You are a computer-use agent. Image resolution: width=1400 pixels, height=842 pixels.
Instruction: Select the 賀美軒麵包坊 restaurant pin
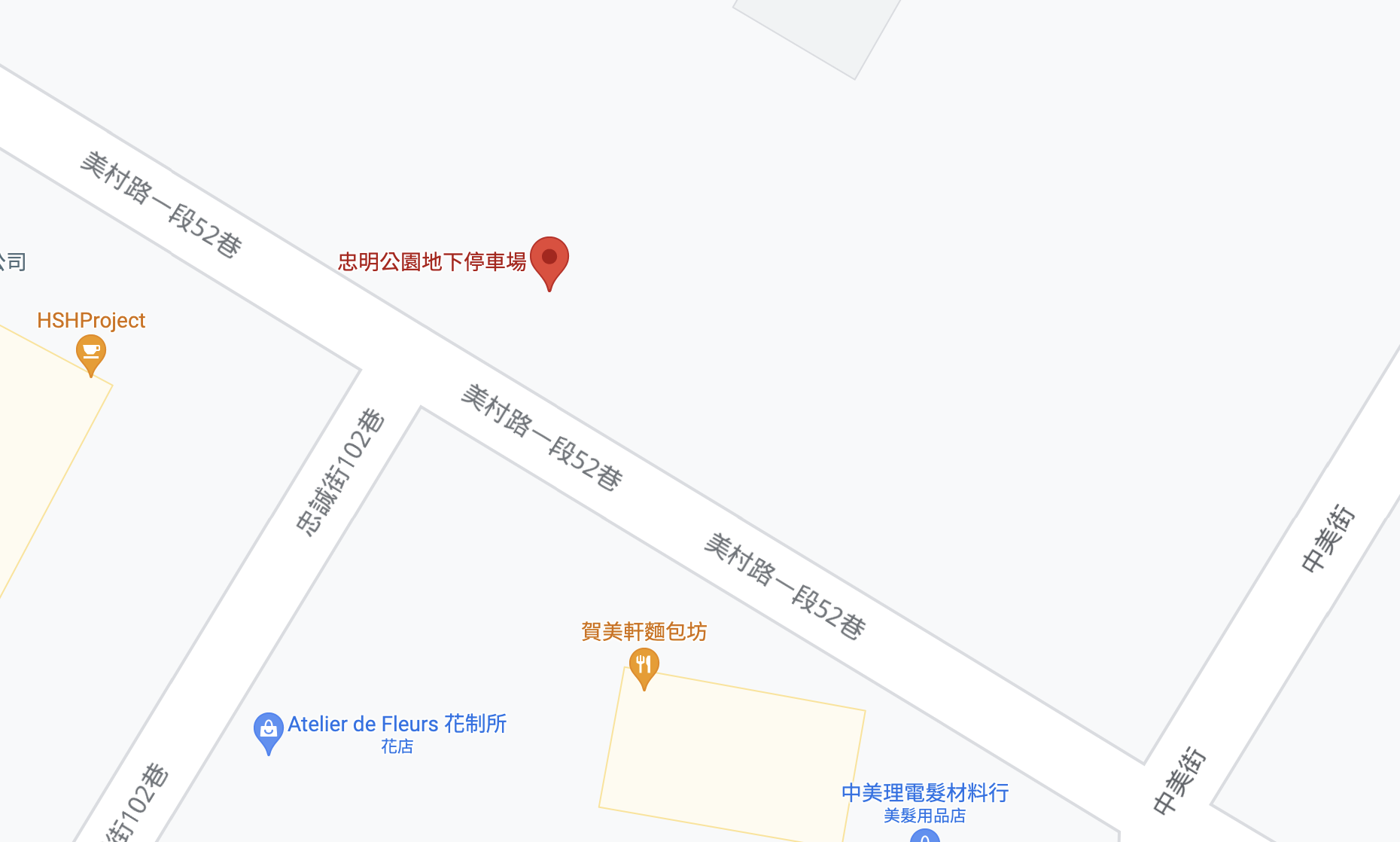[x=644, y=665]
